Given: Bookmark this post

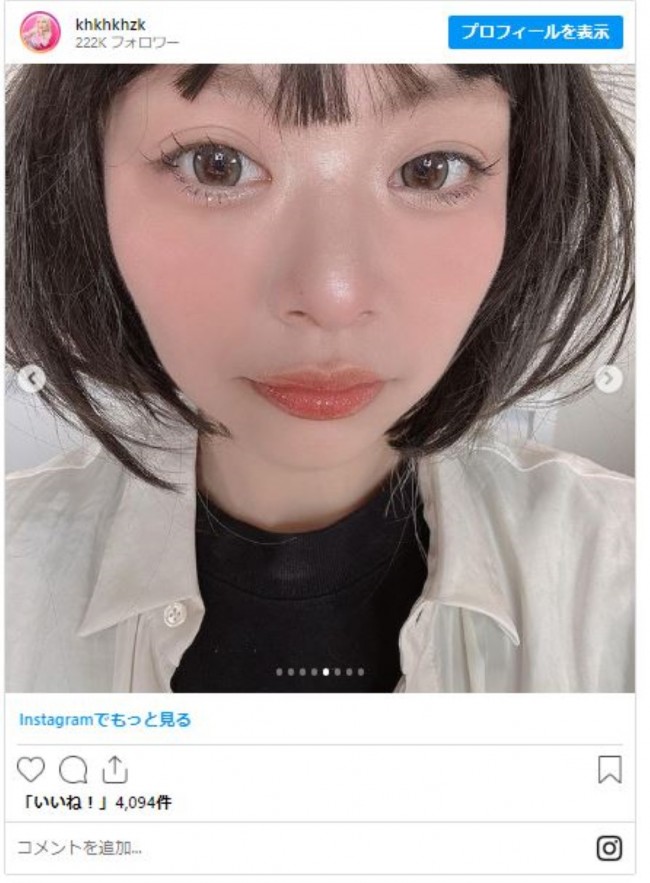Looking at the screenshot, I should tap(609, 769).
